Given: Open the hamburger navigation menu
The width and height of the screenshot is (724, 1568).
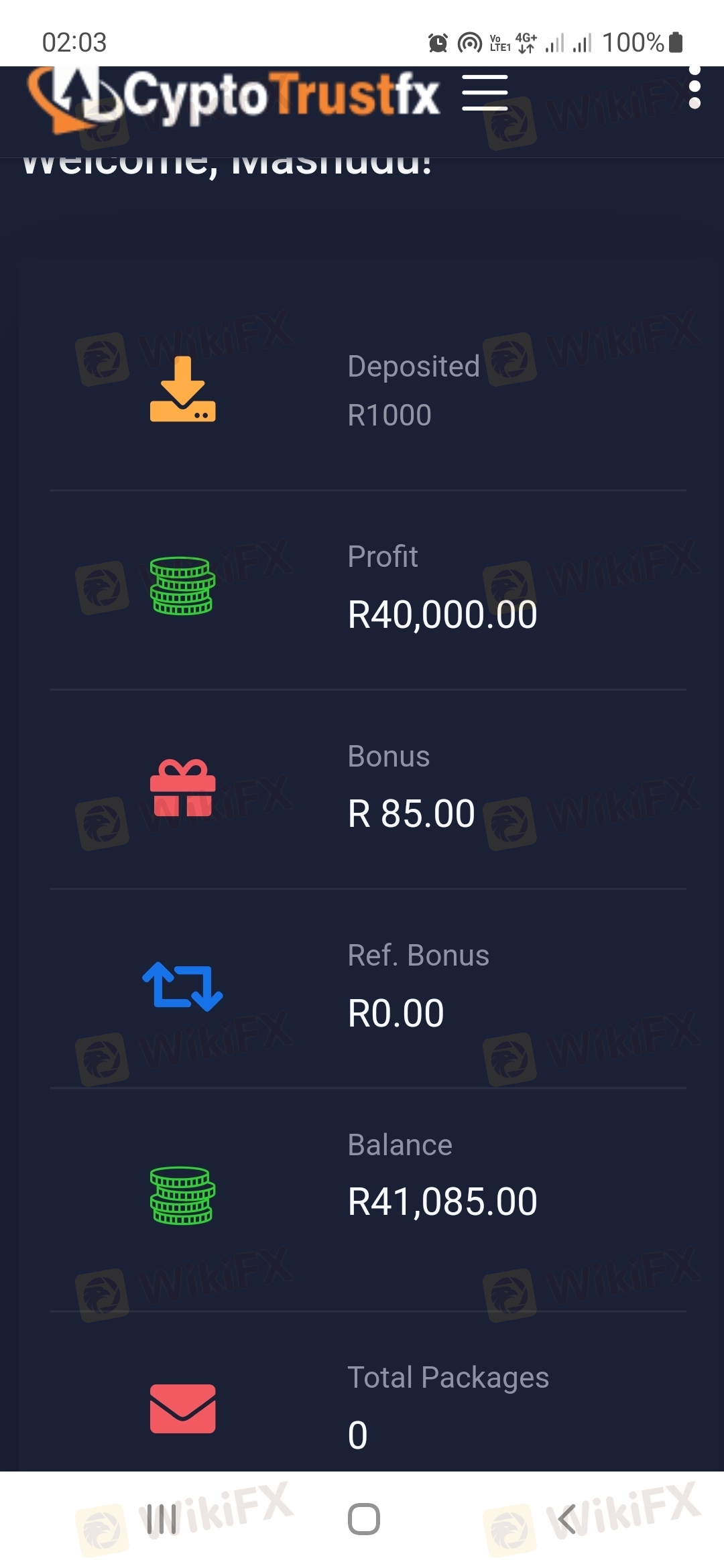Looking at the screenshot, I should [485, 92].
